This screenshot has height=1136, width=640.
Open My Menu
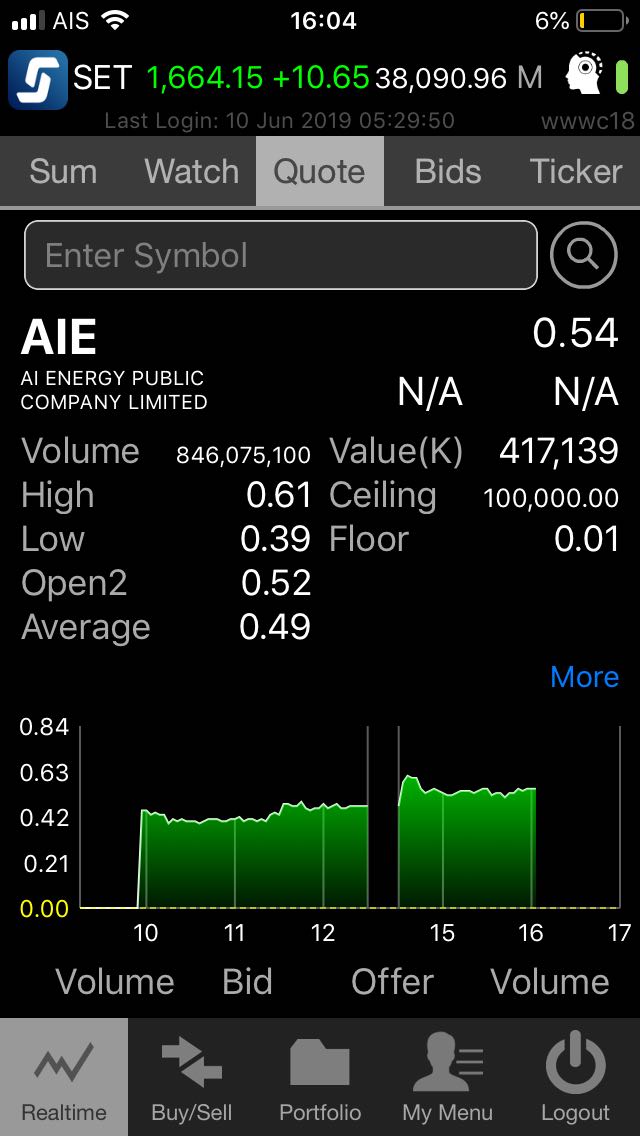coord(448,1078)
